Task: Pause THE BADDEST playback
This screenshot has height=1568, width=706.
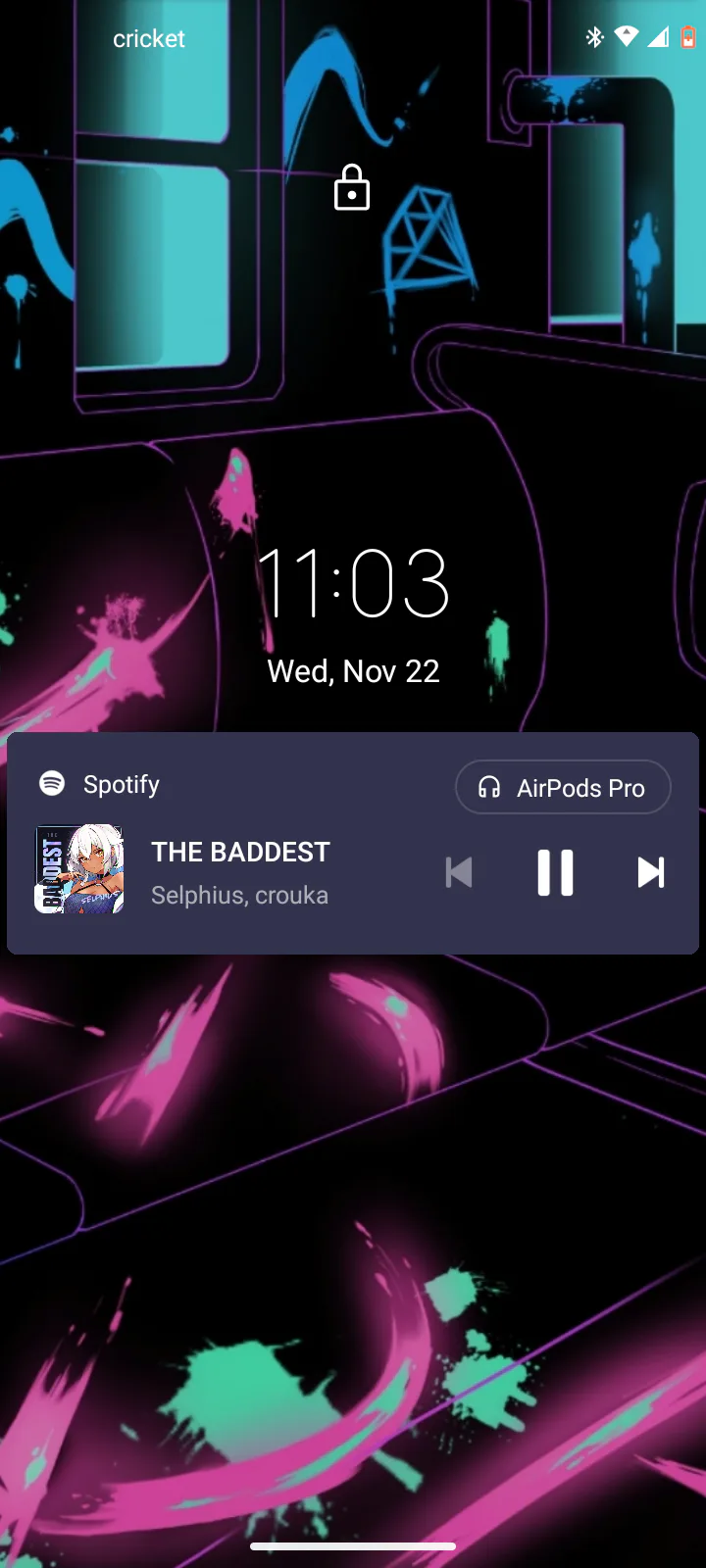Action: pos(555,872)
